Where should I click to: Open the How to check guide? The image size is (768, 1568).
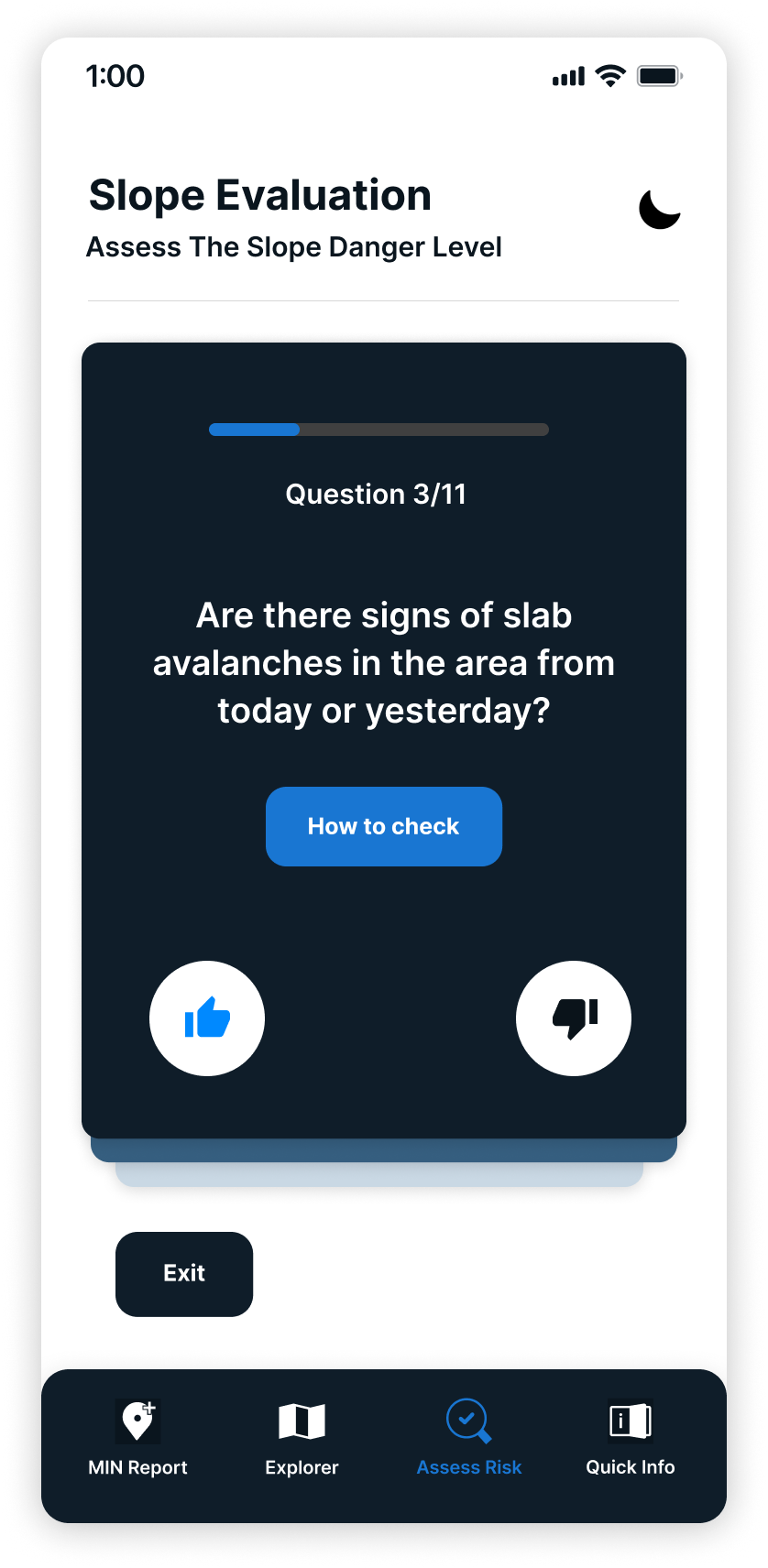(x=383, y=826)
